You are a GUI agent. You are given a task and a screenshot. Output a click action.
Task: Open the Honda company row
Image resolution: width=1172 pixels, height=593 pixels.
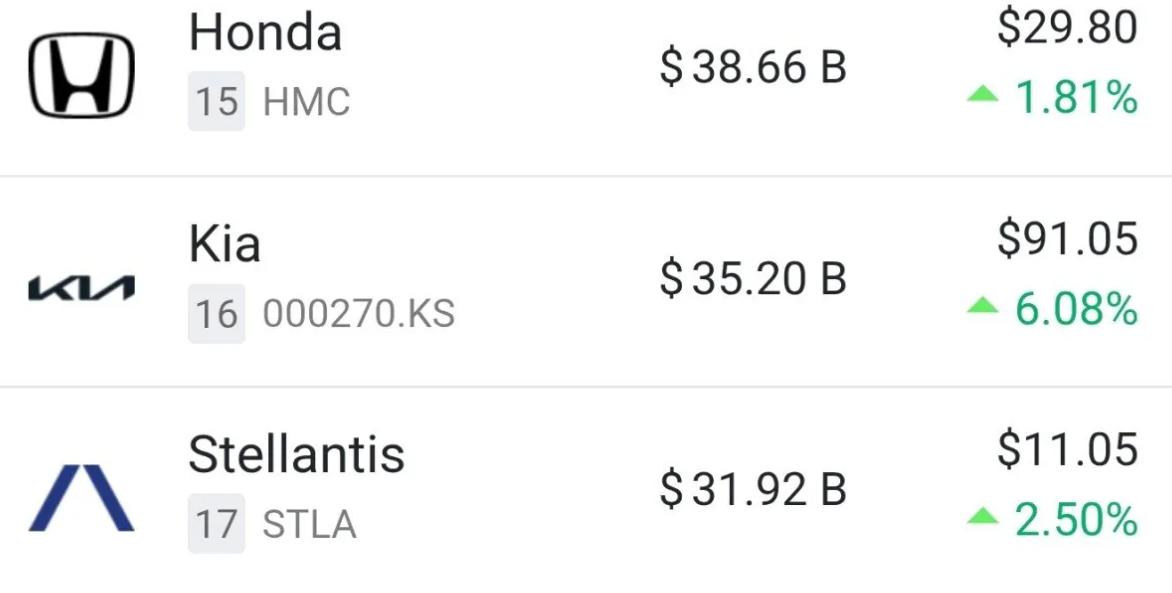click(x=265, y=33)
